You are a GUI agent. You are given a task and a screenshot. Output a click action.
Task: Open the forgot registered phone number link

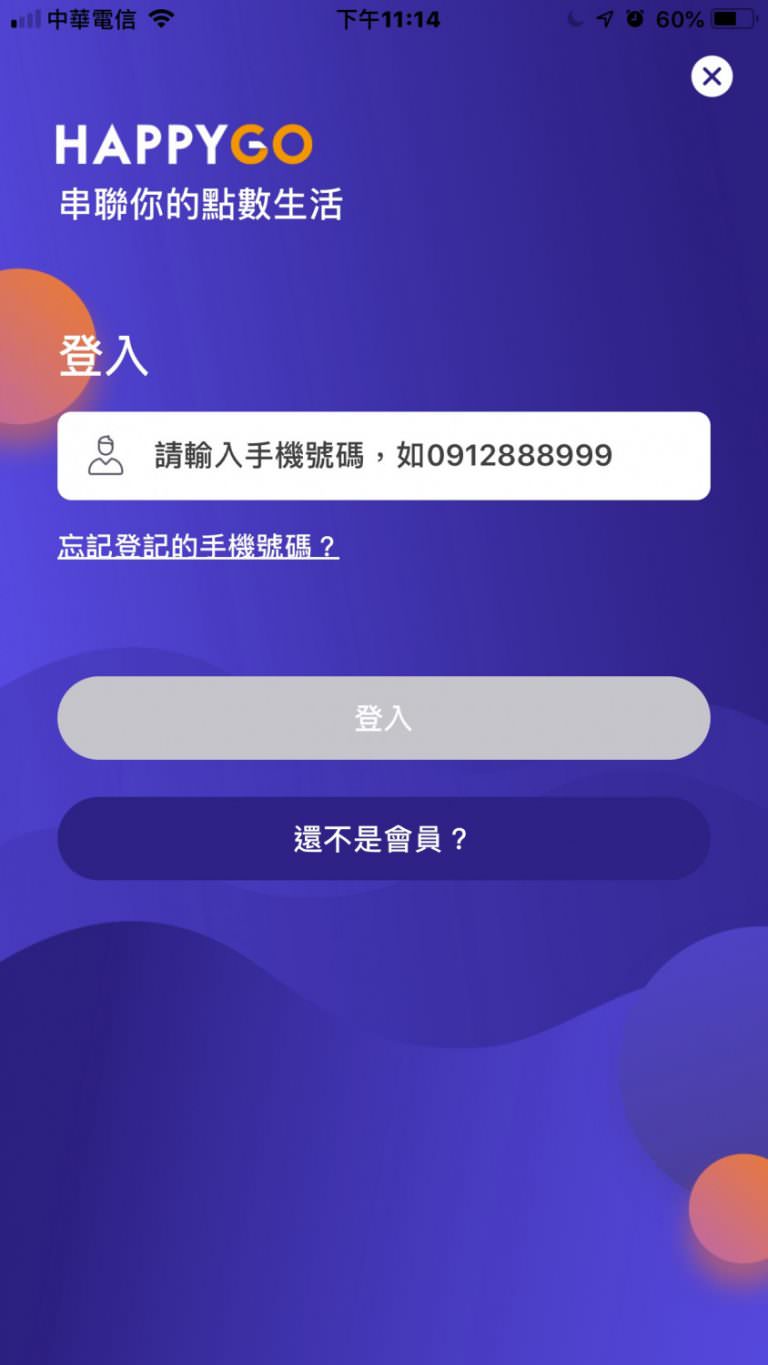click(x=197, y=547)
